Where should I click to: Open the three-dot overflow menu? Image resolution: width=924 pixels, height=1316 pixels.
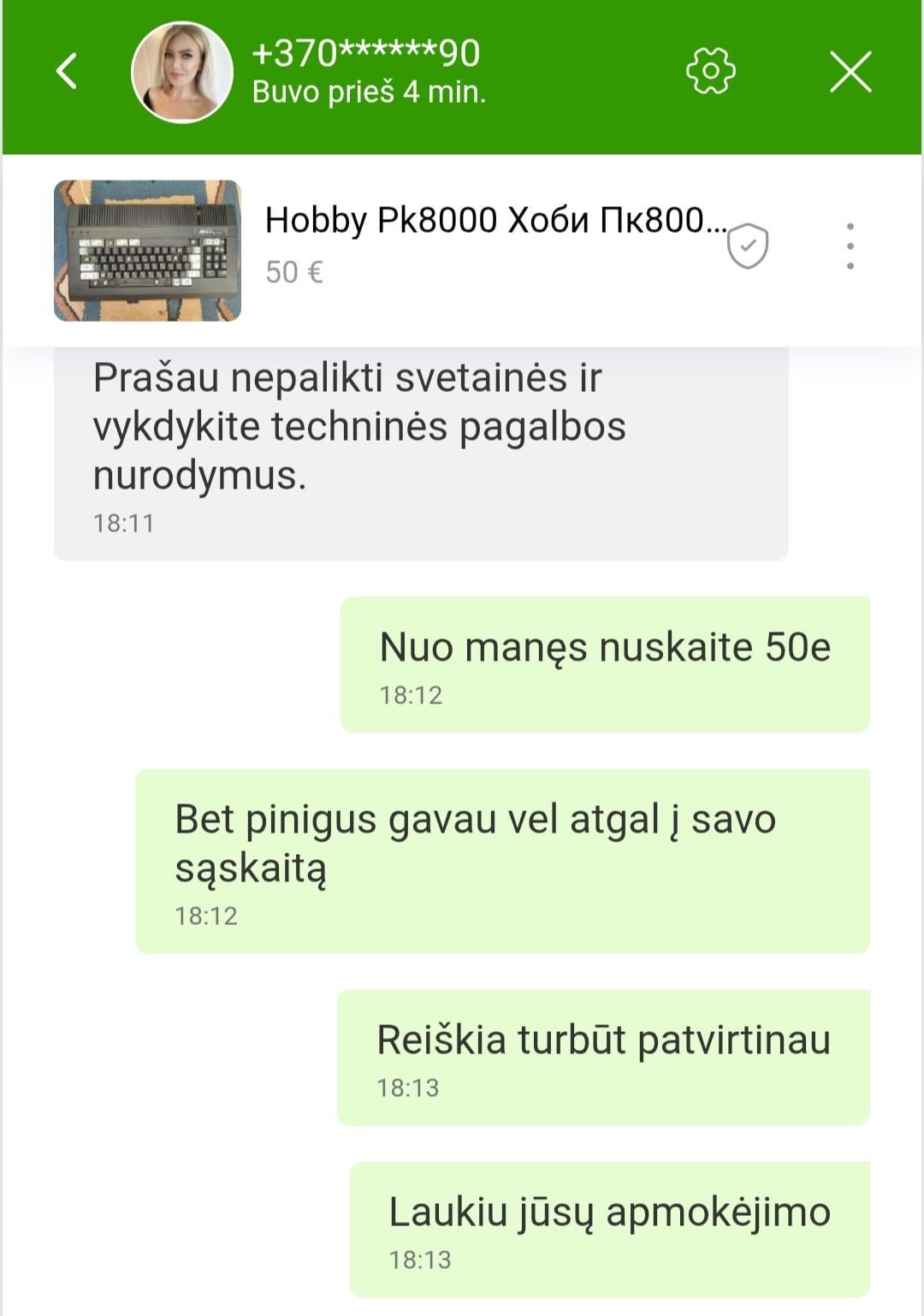click(850, 246)
